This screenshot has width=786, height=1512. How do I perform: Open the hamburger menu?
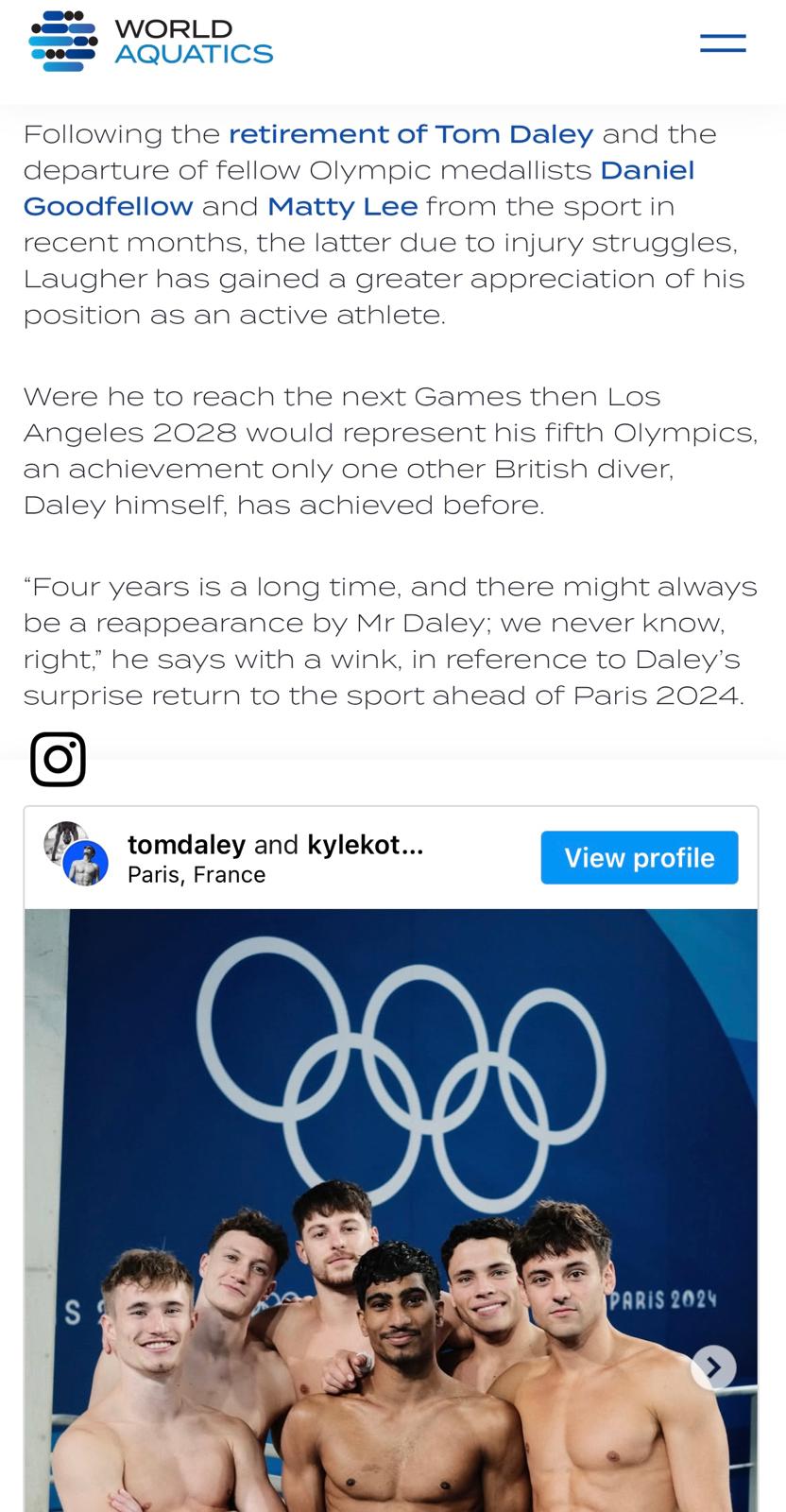[723, 43]
